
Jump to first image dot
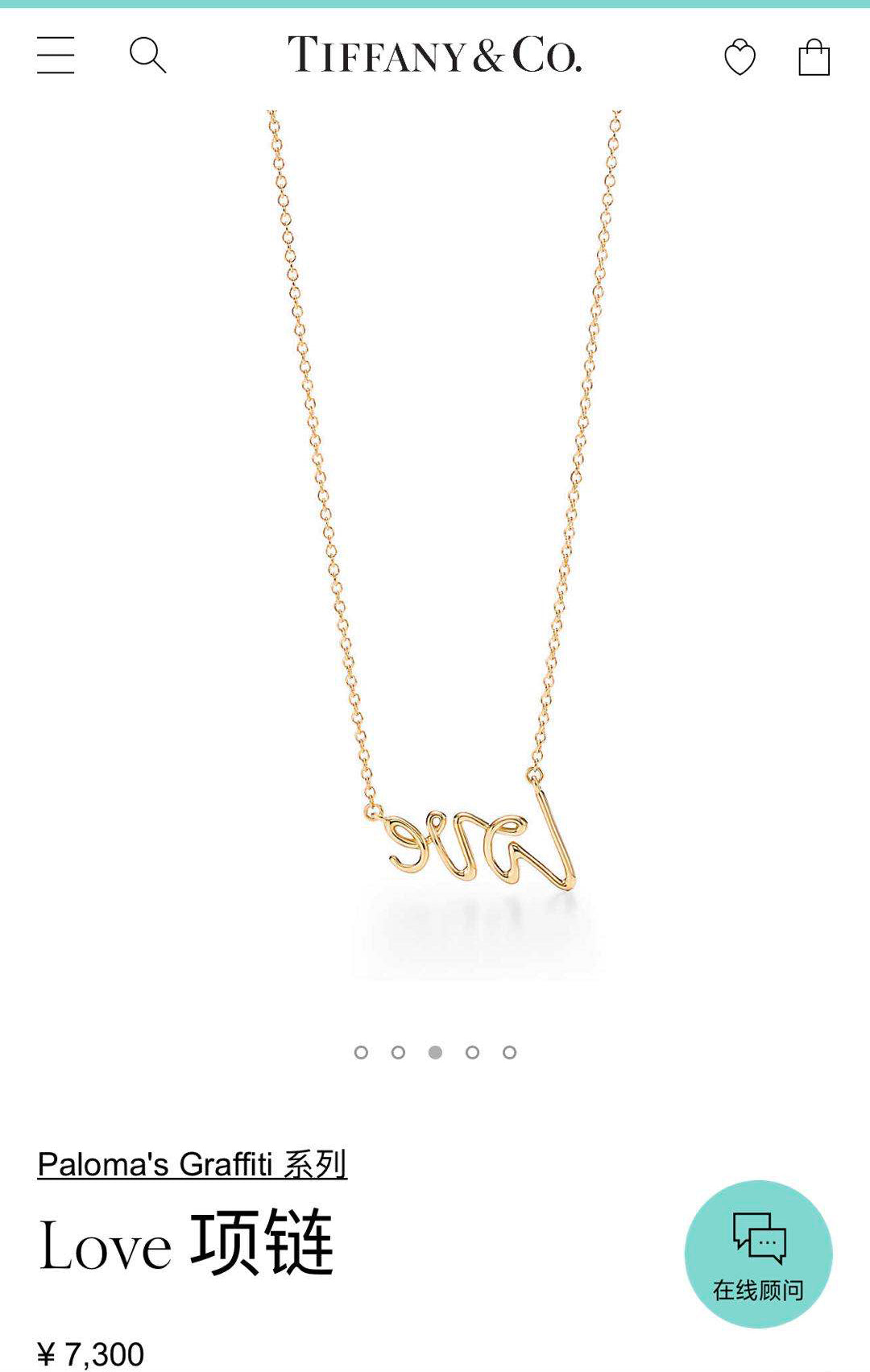coord(361,1052)
